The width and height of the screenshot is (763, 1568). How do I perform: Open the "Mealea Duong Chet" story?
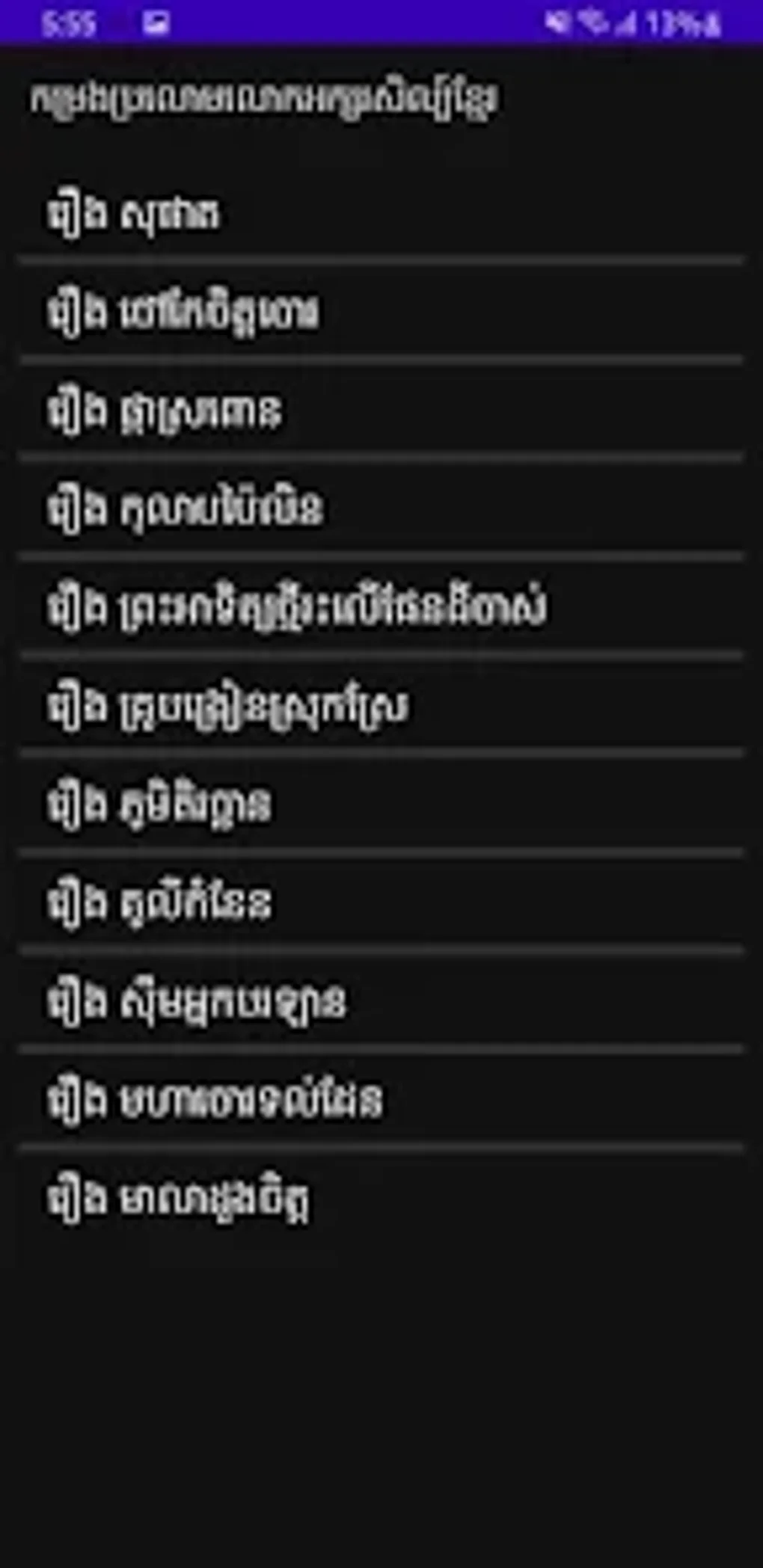(x=183, y=1196)
